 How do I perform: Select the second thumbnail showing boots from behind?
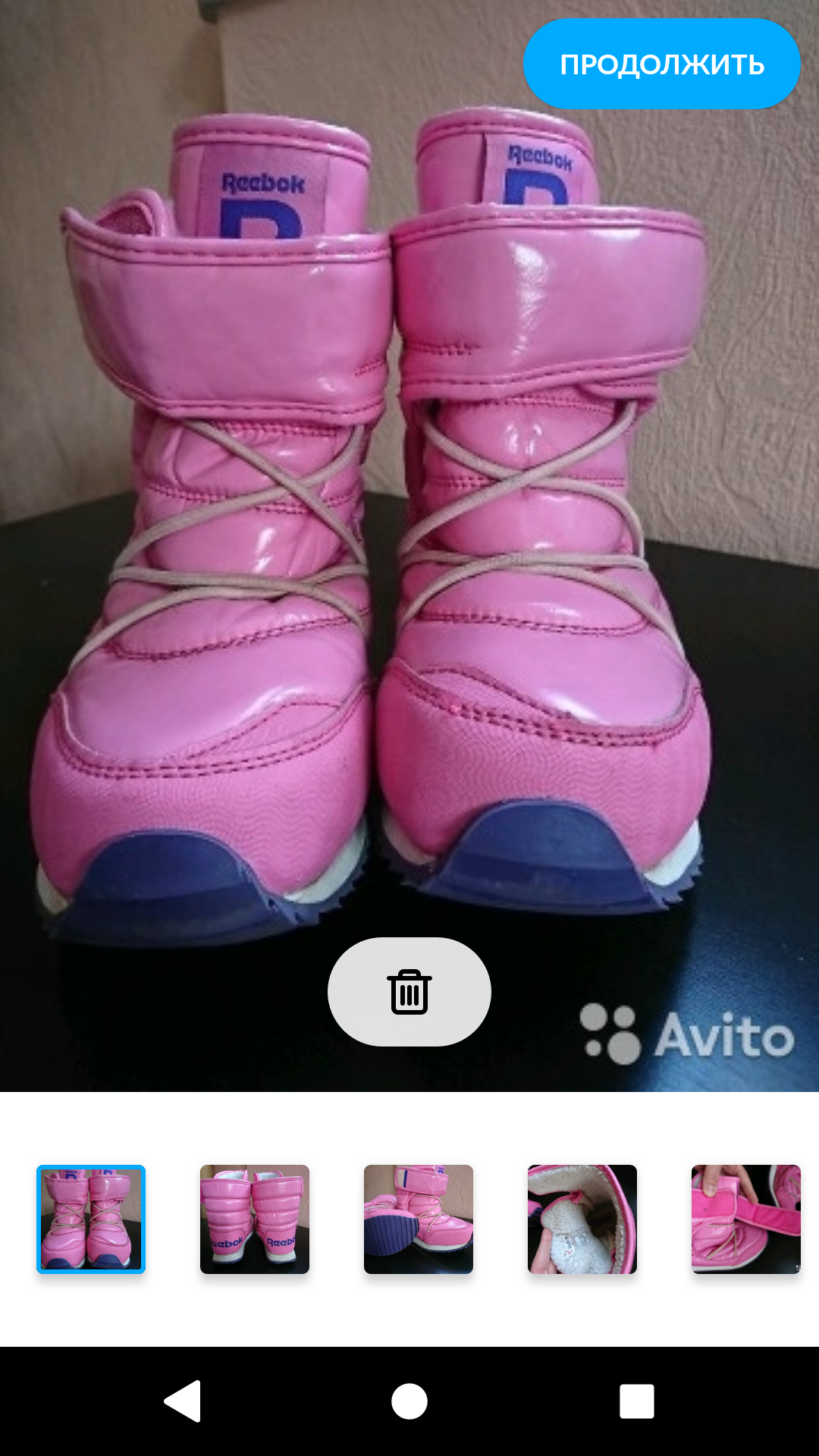[x=255, y=1219]
